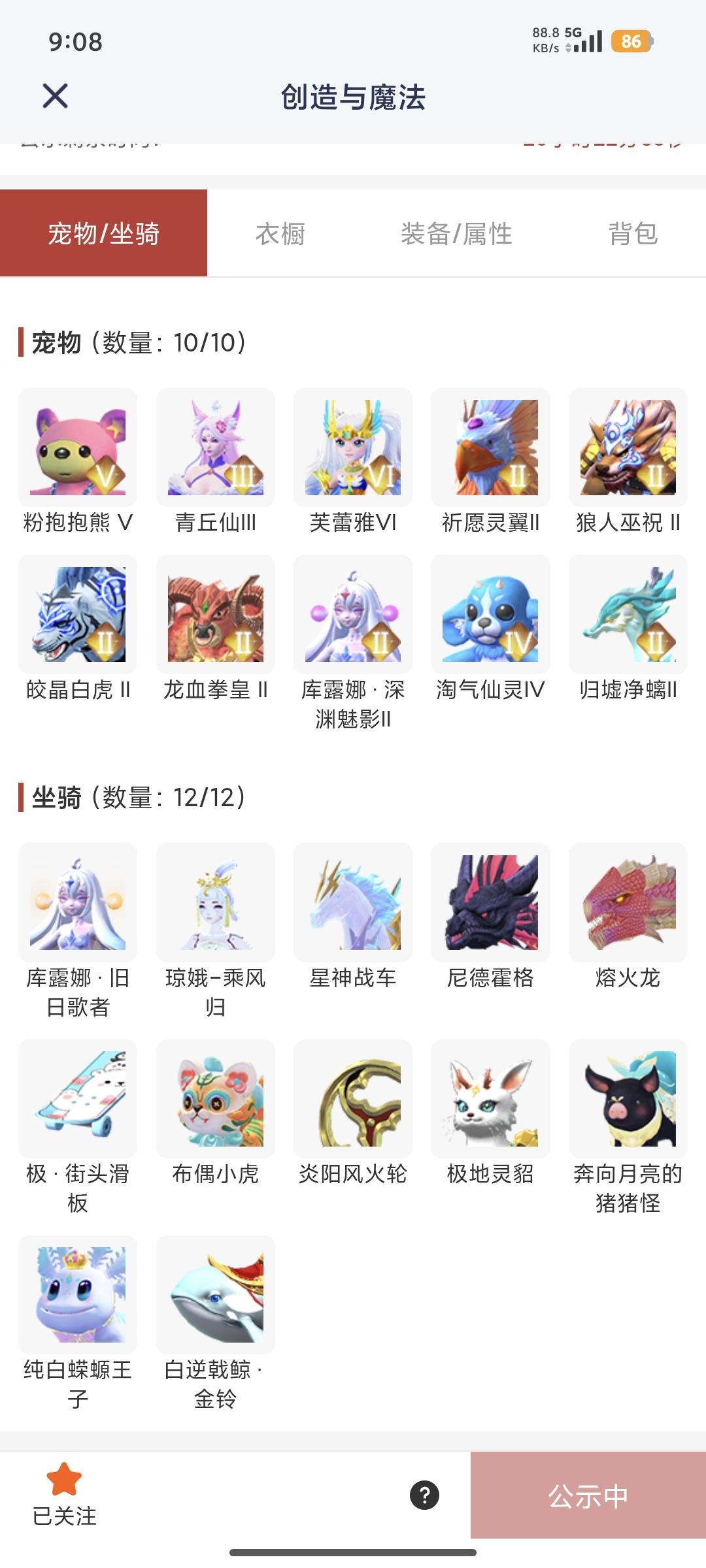Image resolution: width=706 pixels, height=1568 pixels.
Task: Switch to the 背包 tab
Action: pos(633,234)
